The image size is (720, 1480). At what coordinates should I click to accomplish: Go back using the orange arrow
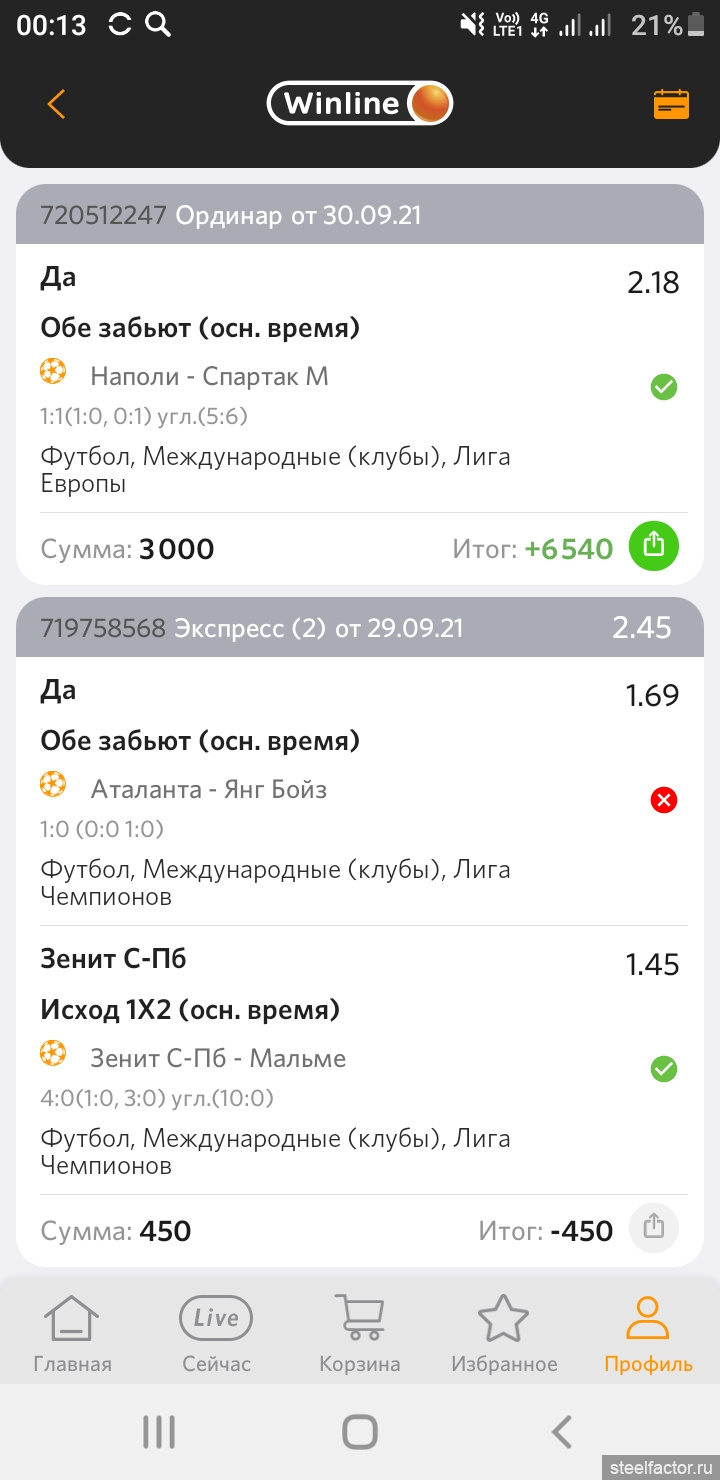pos(56,104)
